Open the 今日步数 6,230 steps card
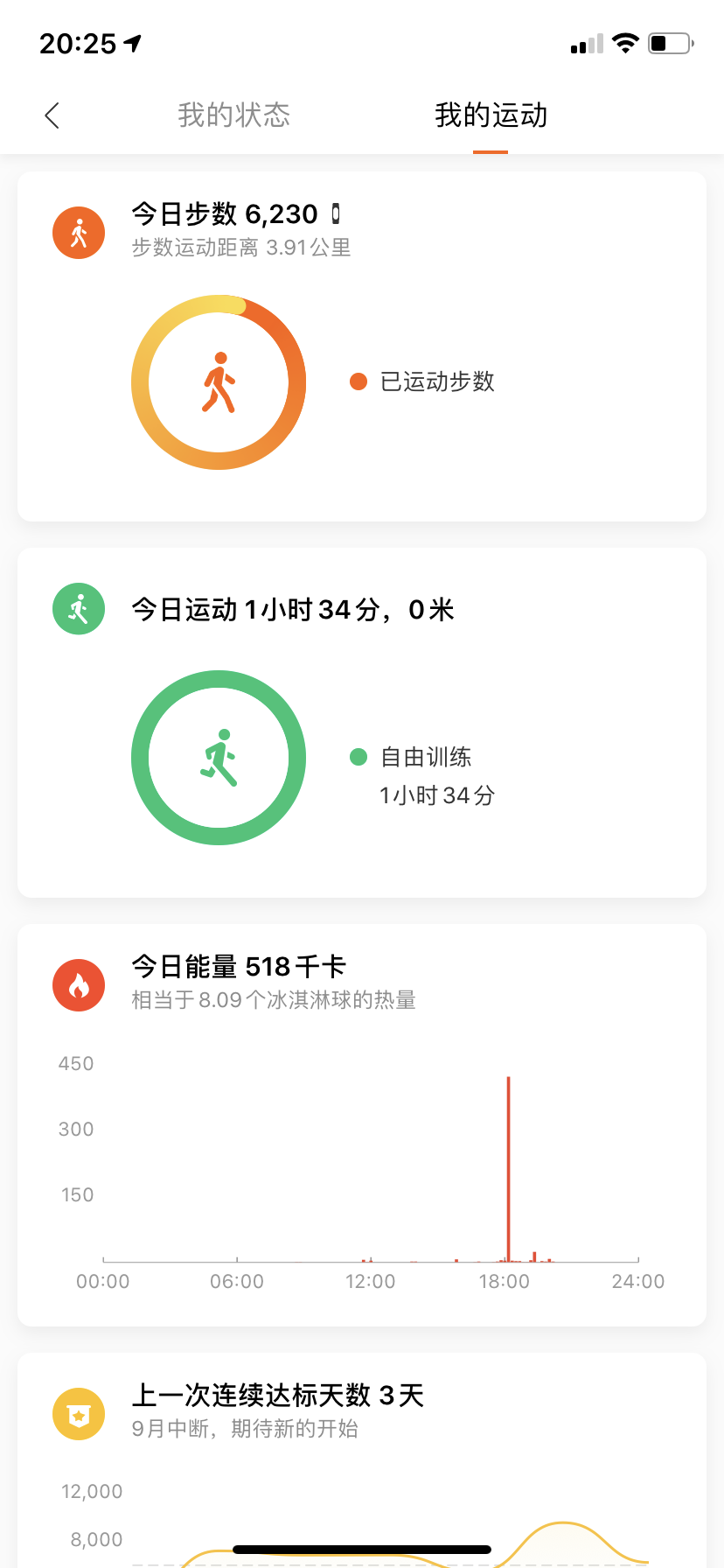 pyautogui.click(x=362, y=346)
